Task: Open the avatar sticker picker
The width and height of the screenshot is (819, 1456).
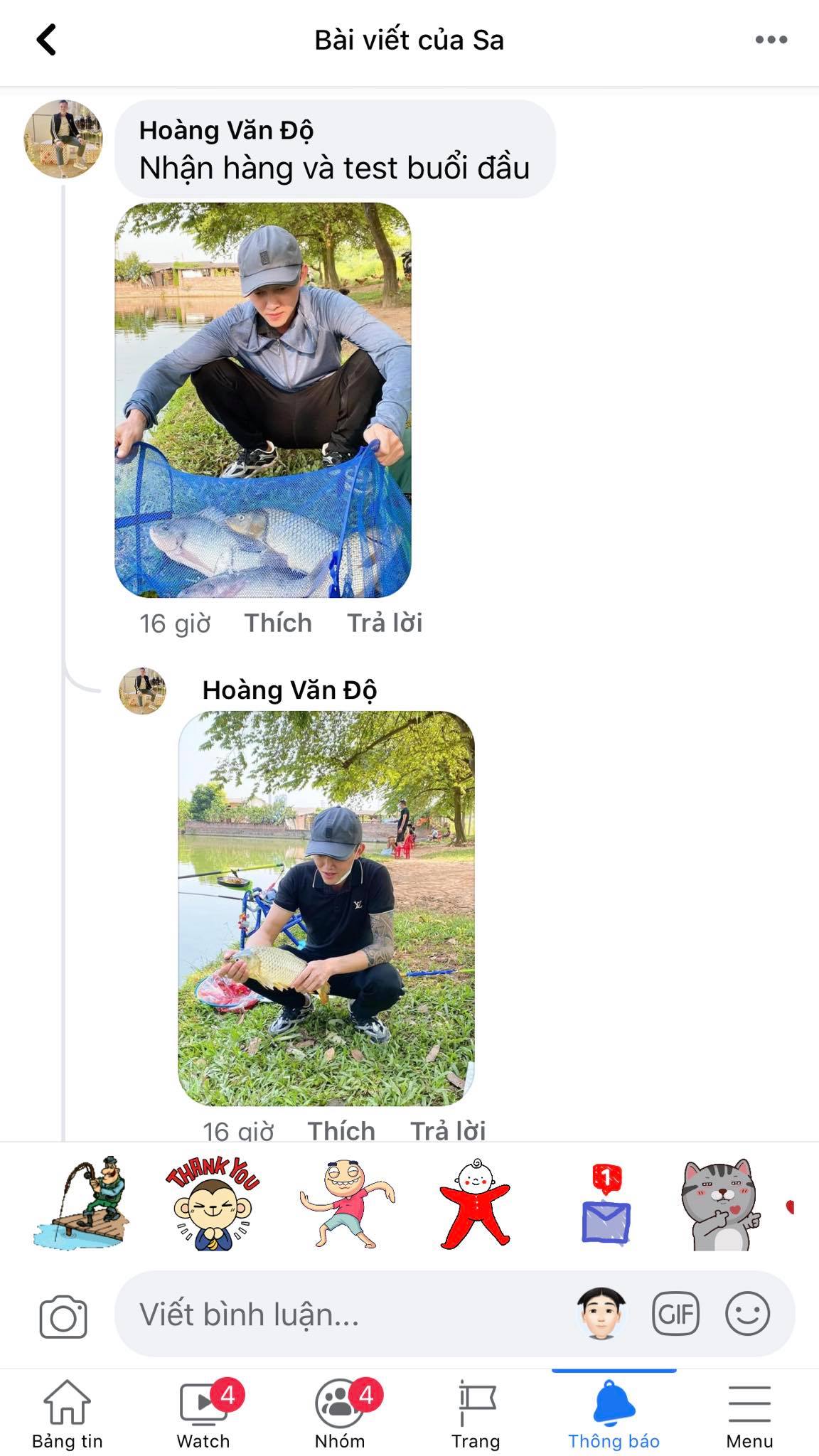Action: pos(601,1313)
